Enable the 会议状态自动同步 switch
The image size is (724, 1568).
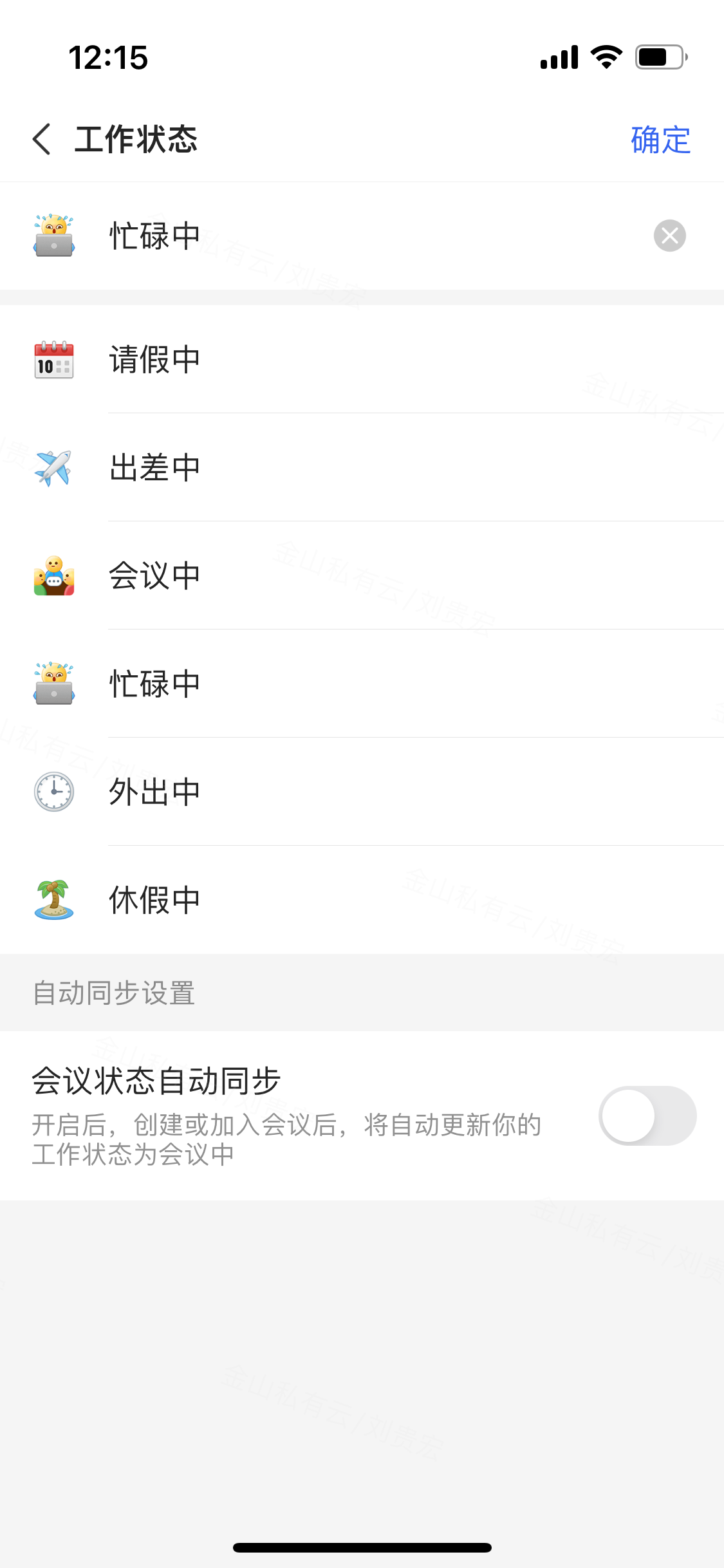[647, 1115]
